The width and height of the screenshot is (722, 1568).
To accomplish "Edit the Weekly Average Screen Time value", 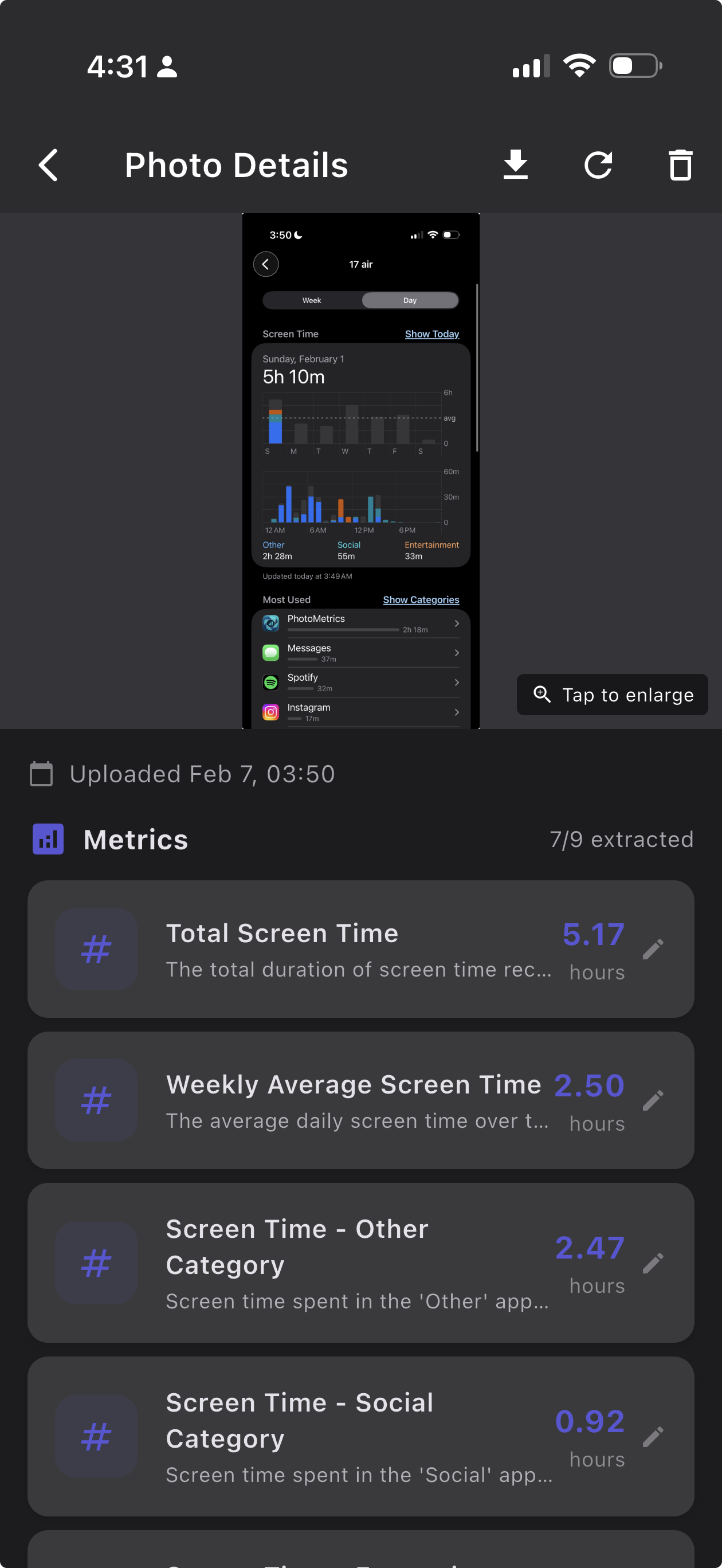I will (653, 1099).
